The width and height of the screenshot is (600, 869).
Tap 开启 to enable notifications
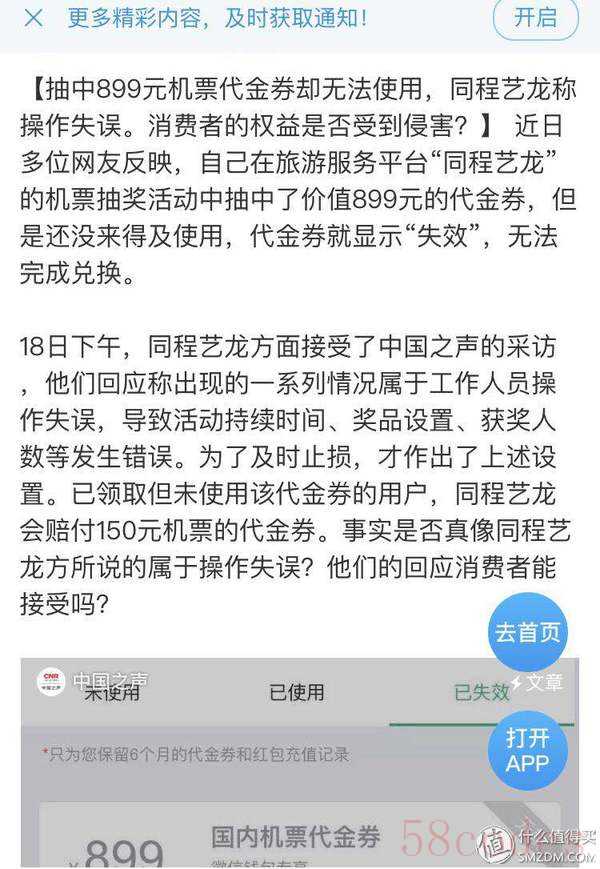coord(536,18)
